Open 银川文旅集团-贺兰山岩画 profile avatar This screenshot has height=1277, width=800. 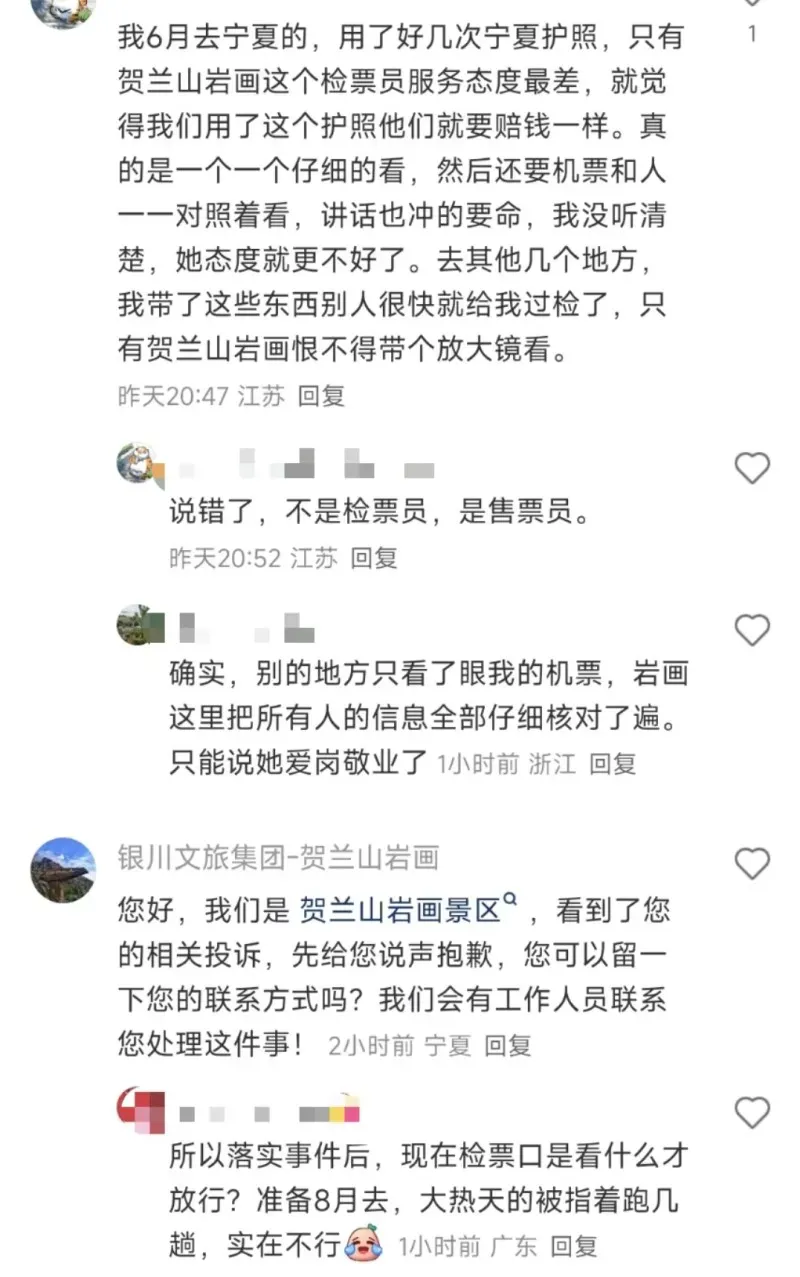64,869
